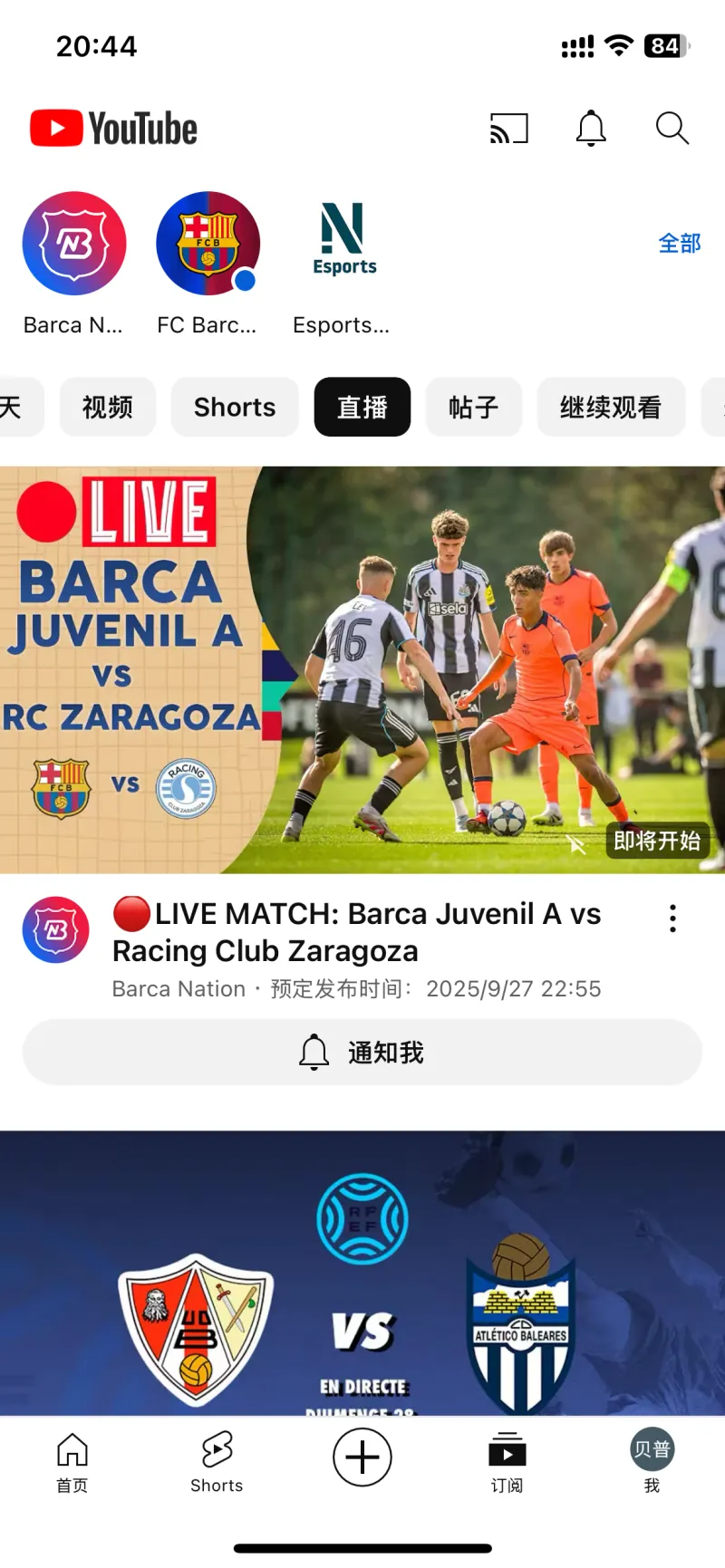Open the Esports channel avatar
725x1568 pixels.
[x=343, y=244]
